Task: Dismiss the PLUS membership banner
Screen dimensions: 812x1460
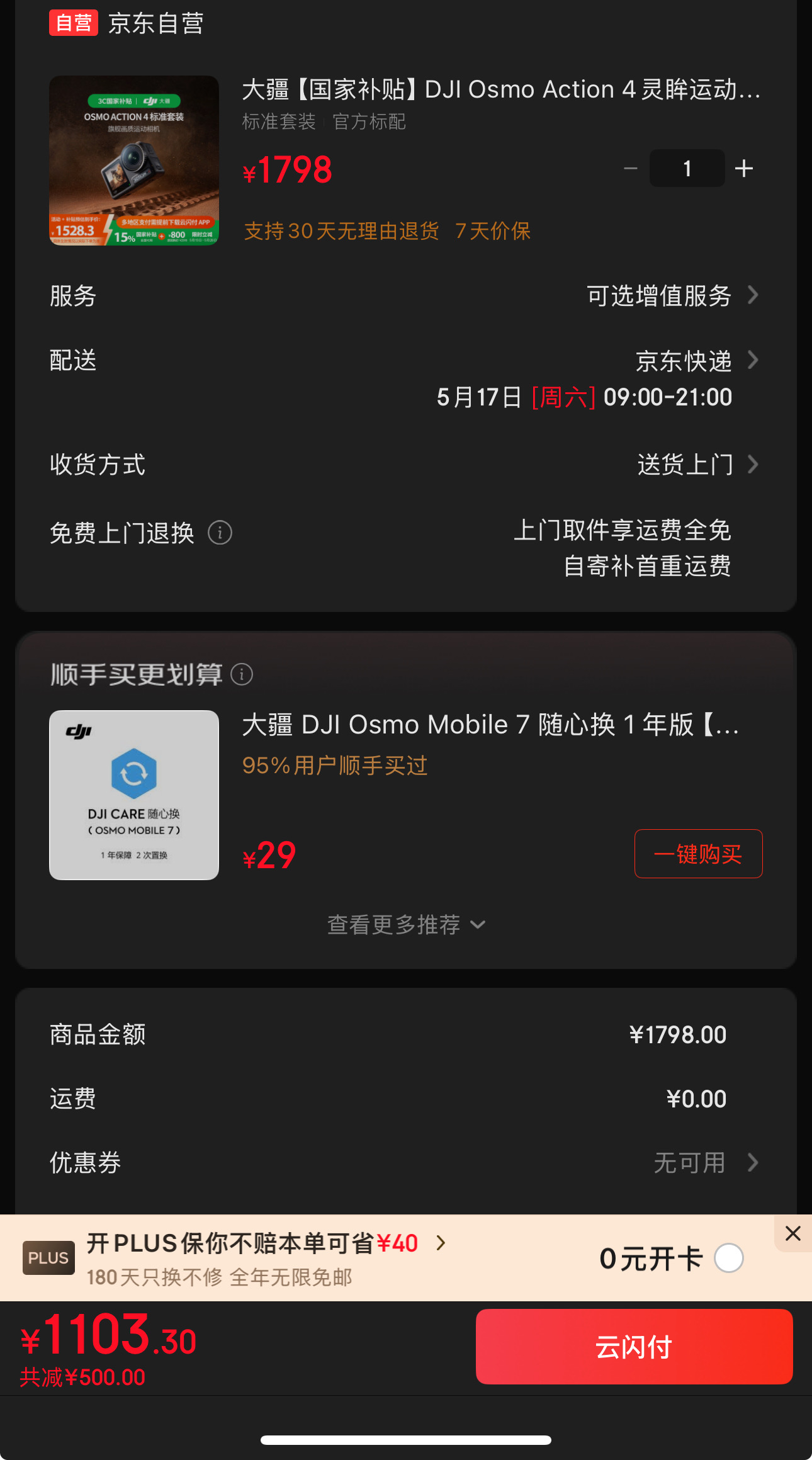Action: click(792, 1233)
